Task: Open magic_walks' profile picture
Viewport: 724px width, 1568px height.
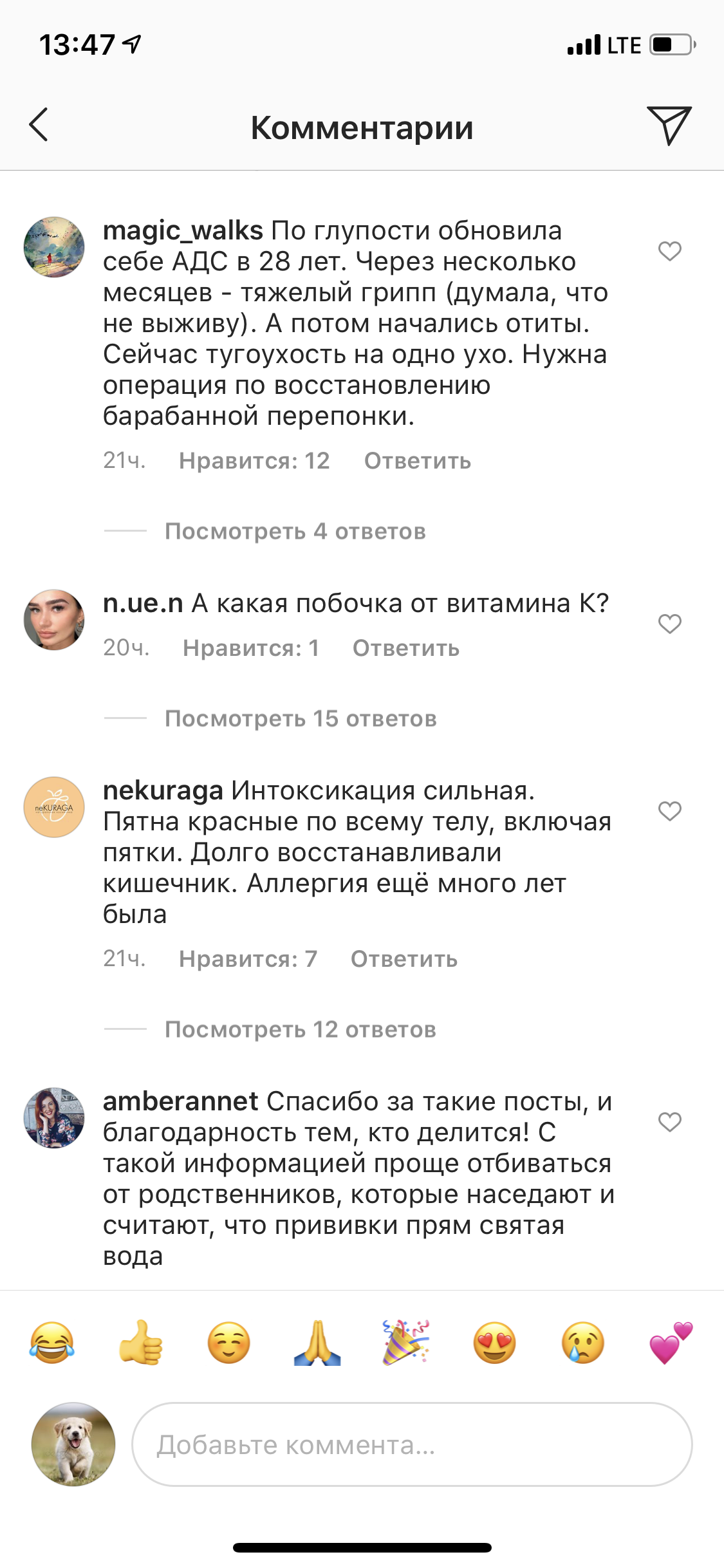Action: (x=54, y=247)
